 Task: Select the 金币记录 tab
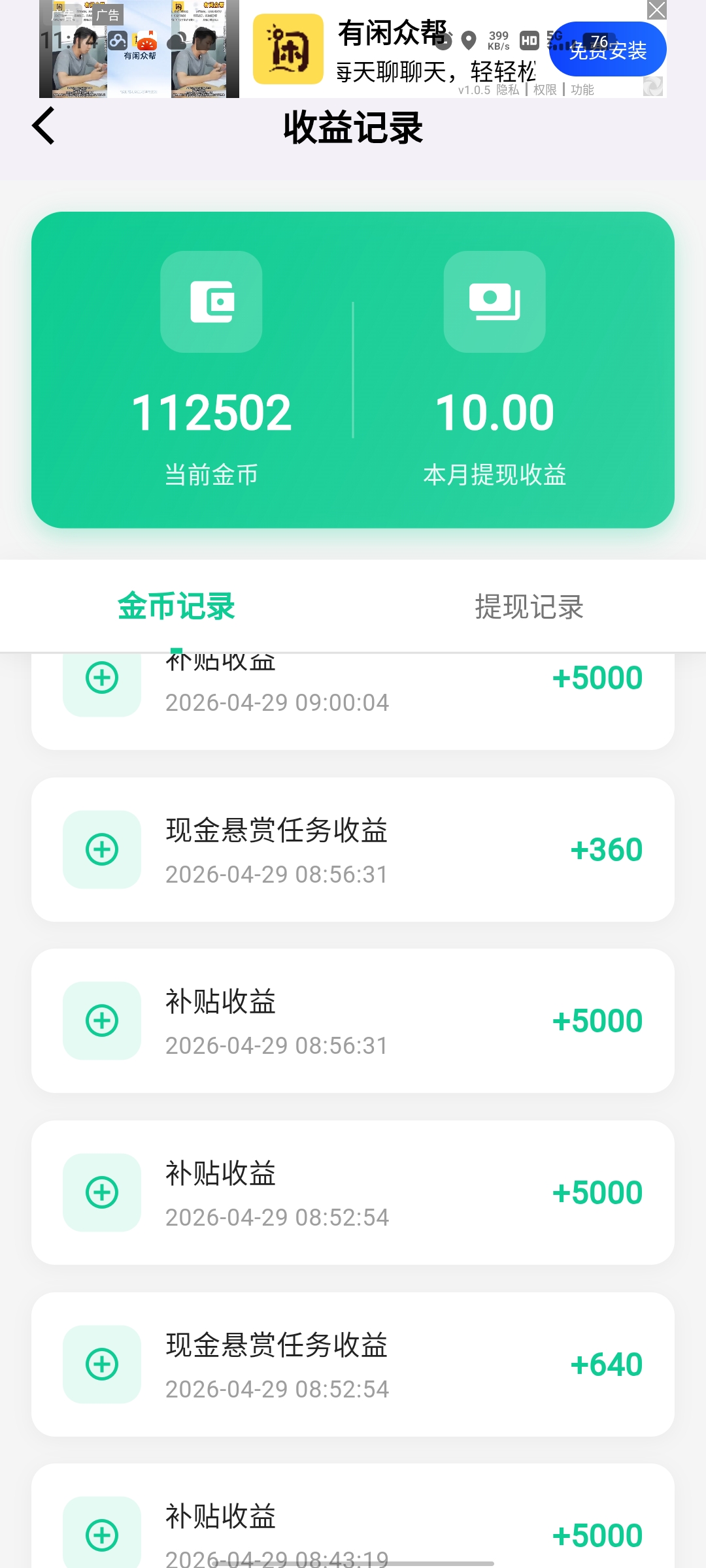[176, 607]
